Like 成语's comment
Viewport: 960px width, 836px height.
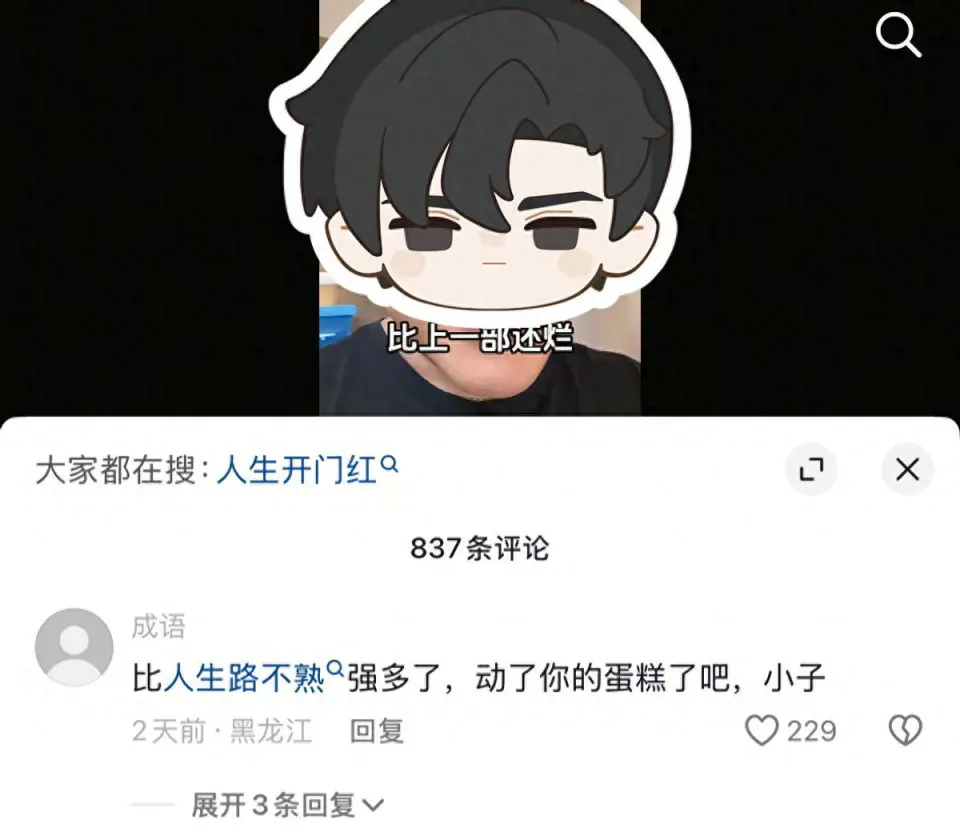pyautogui.click(x=762, y=731)
